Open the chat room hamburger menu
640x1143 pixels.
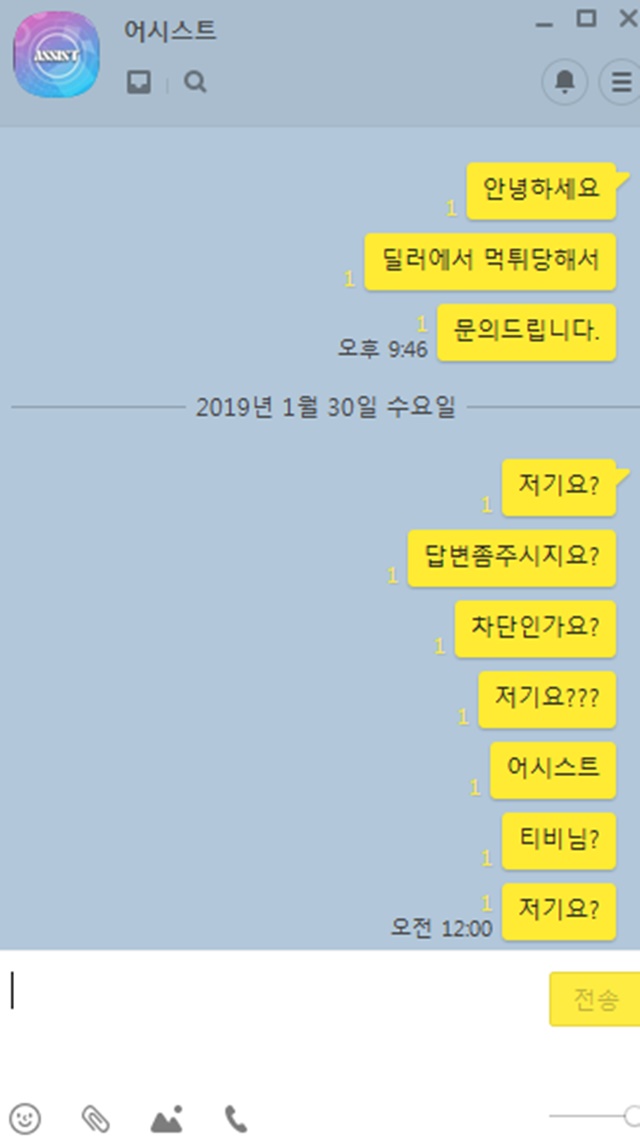tap(620, 82)
